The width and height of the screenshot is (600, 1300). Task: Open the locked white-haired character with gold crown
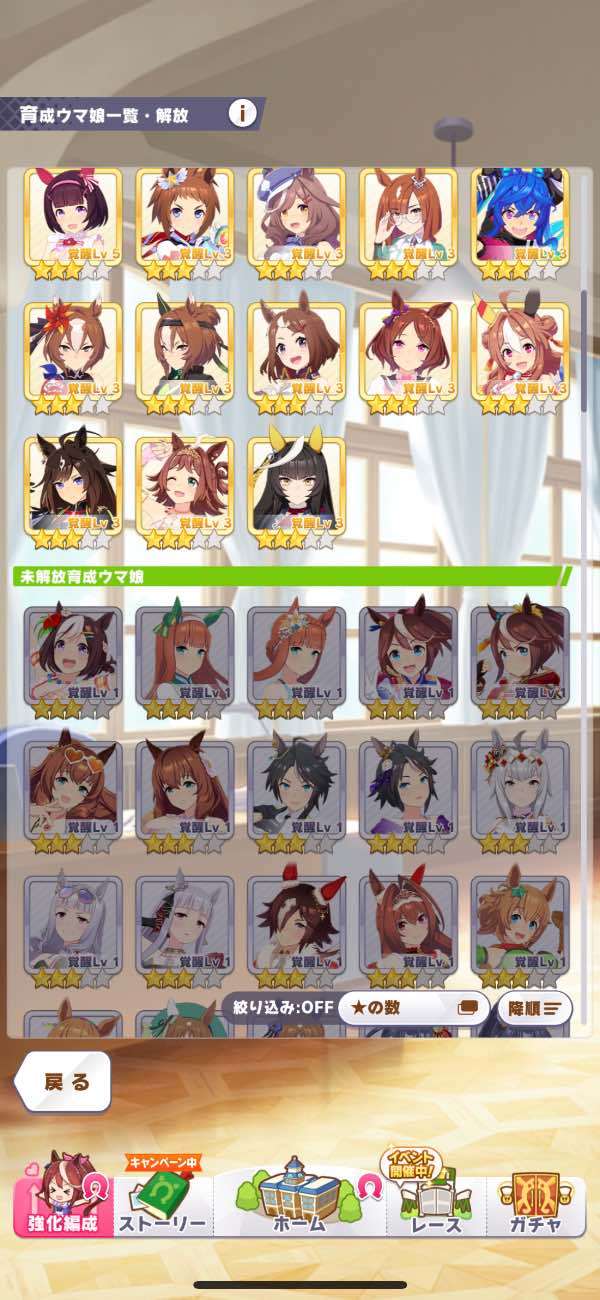[x=520, y=788]
